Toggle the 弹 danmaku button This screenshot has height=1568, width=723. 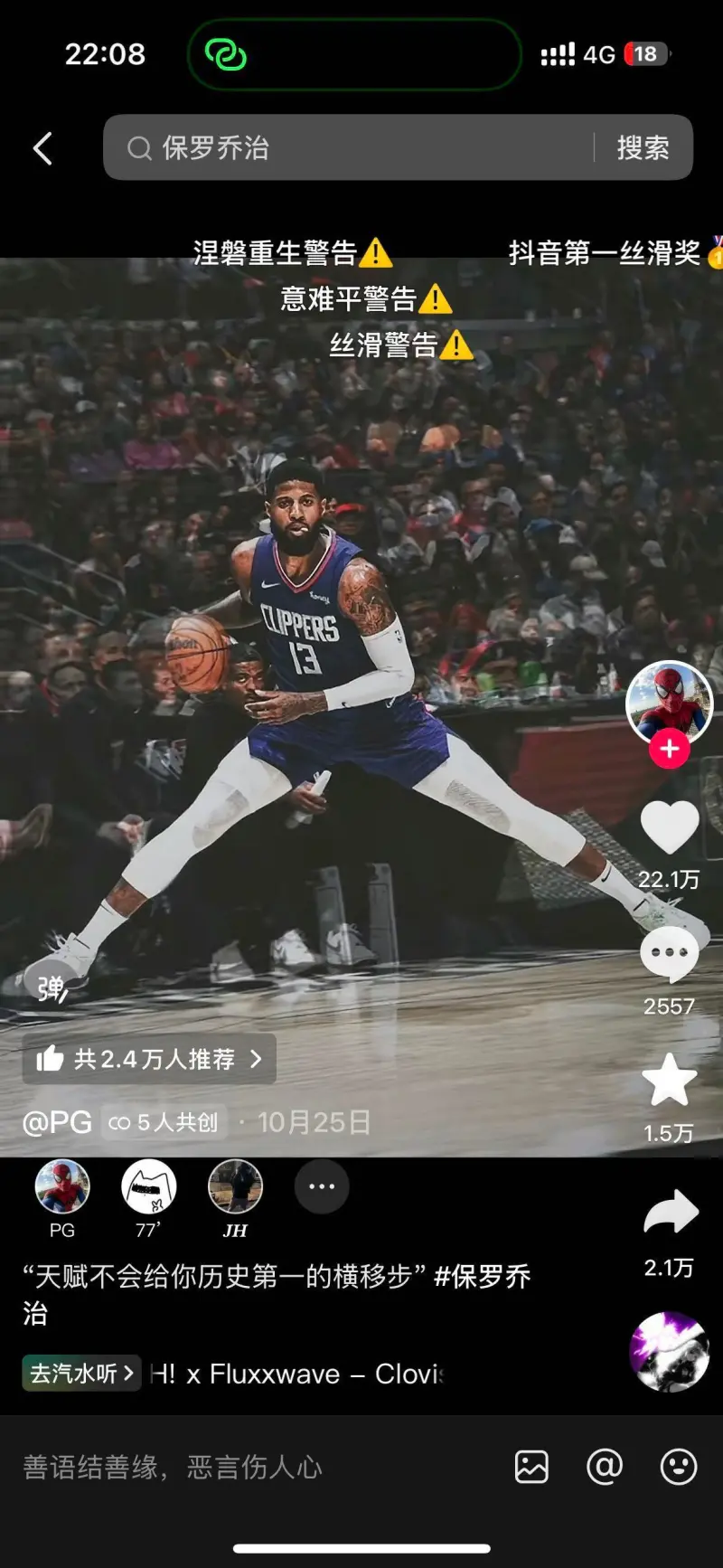coord(52,988)
